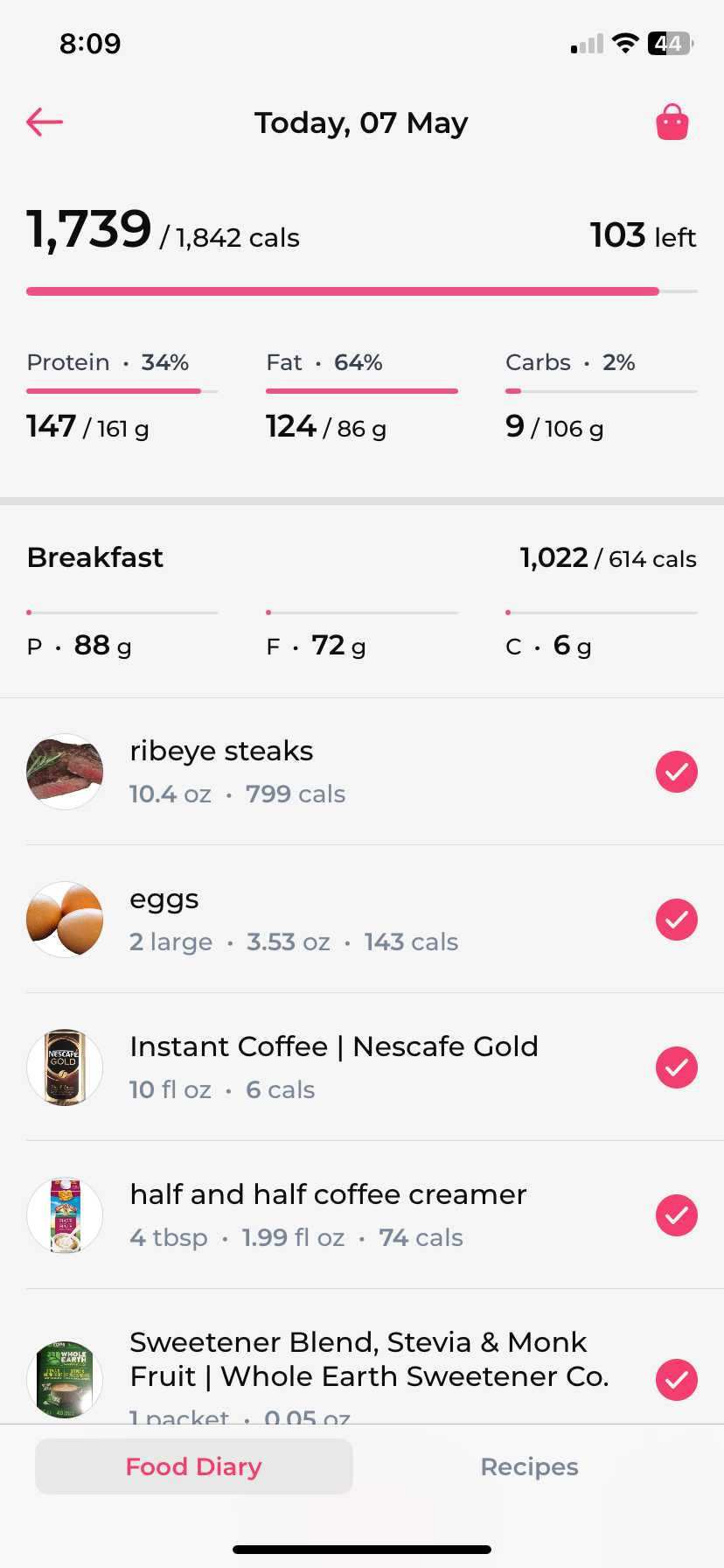724x1568 pixels.
Task: Uncheck the eggs checkmark
Action: pyautogui.click(x=677, y=920)
